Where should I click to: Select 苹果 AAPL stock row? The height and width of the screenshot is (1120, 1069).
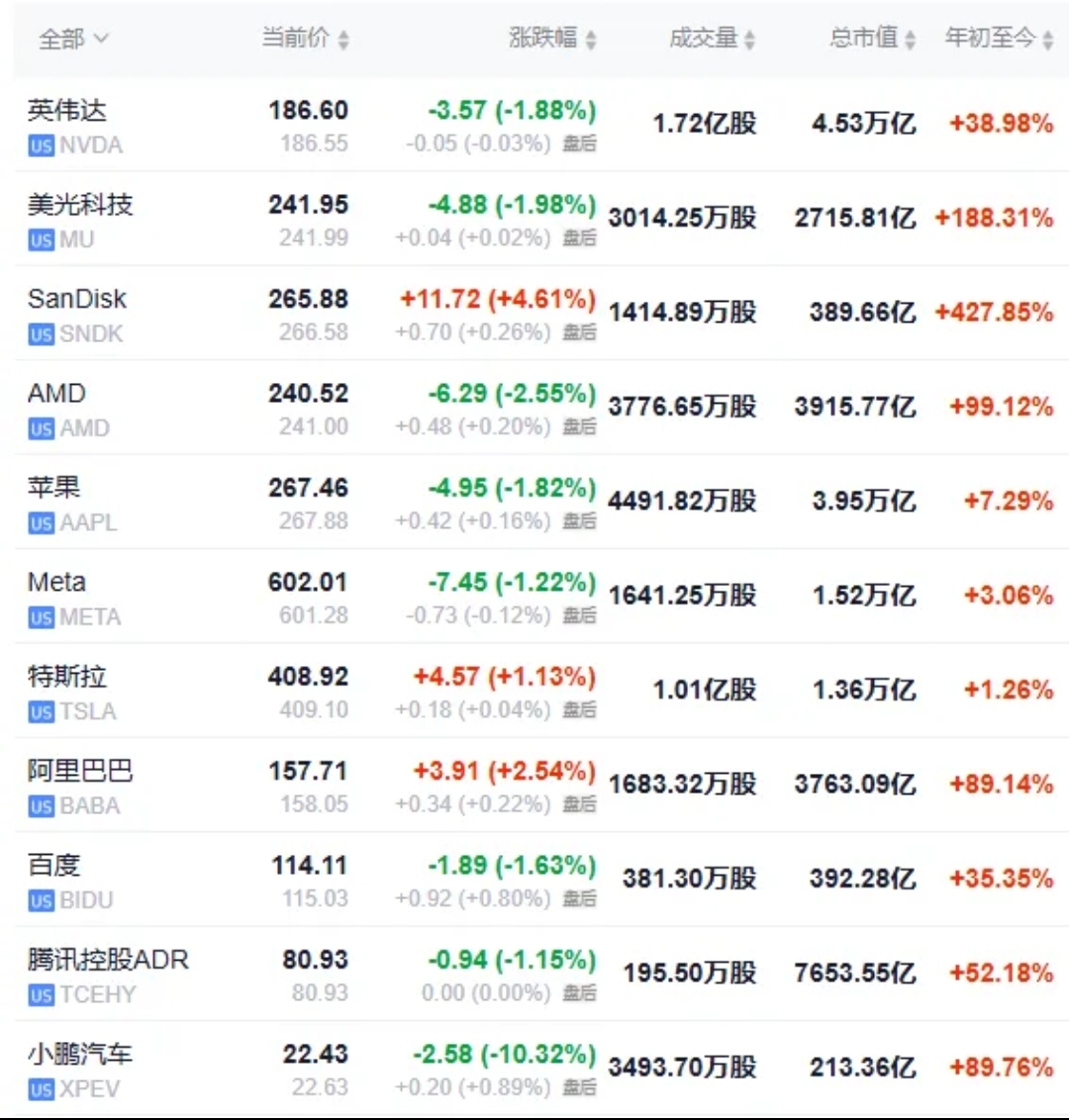click(54, 488)
